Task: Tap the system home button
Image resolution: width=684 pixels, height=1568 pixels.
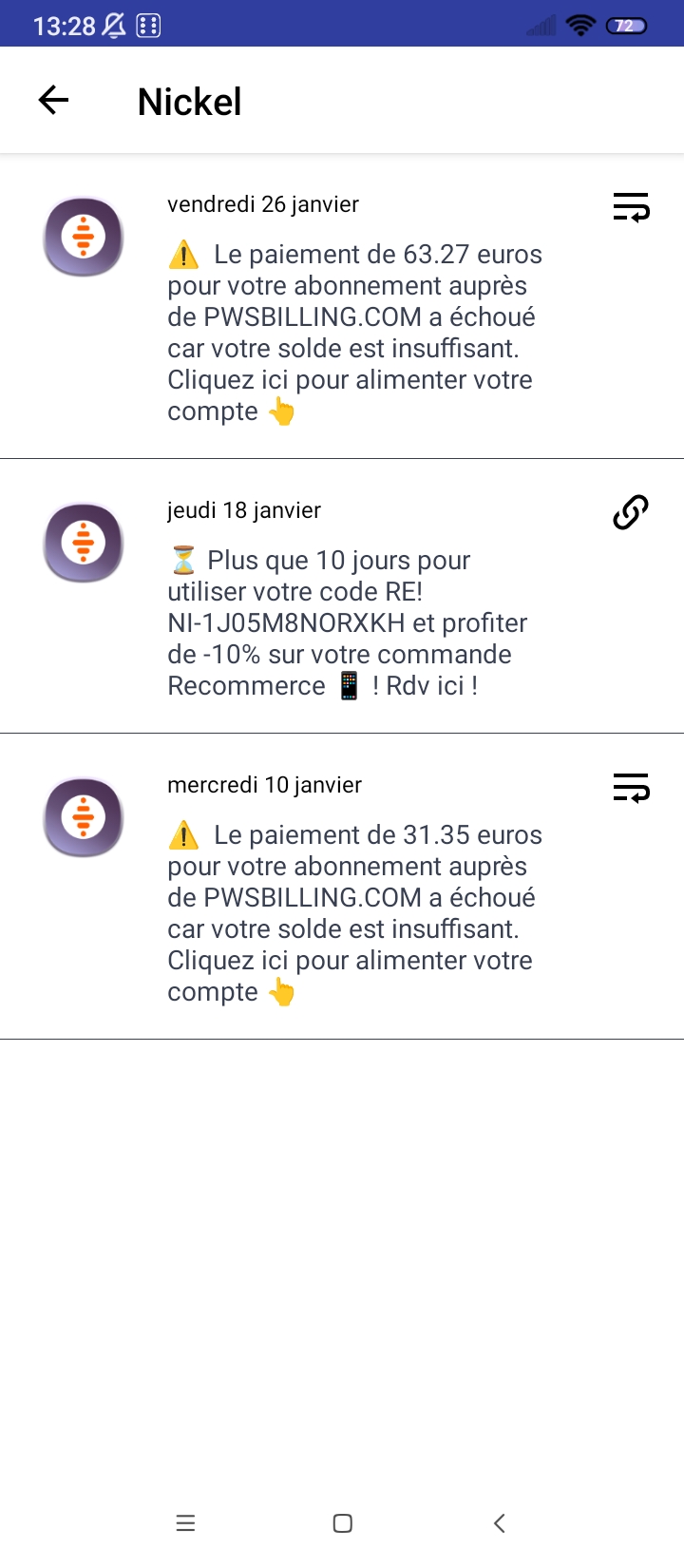Action: 343,1523
